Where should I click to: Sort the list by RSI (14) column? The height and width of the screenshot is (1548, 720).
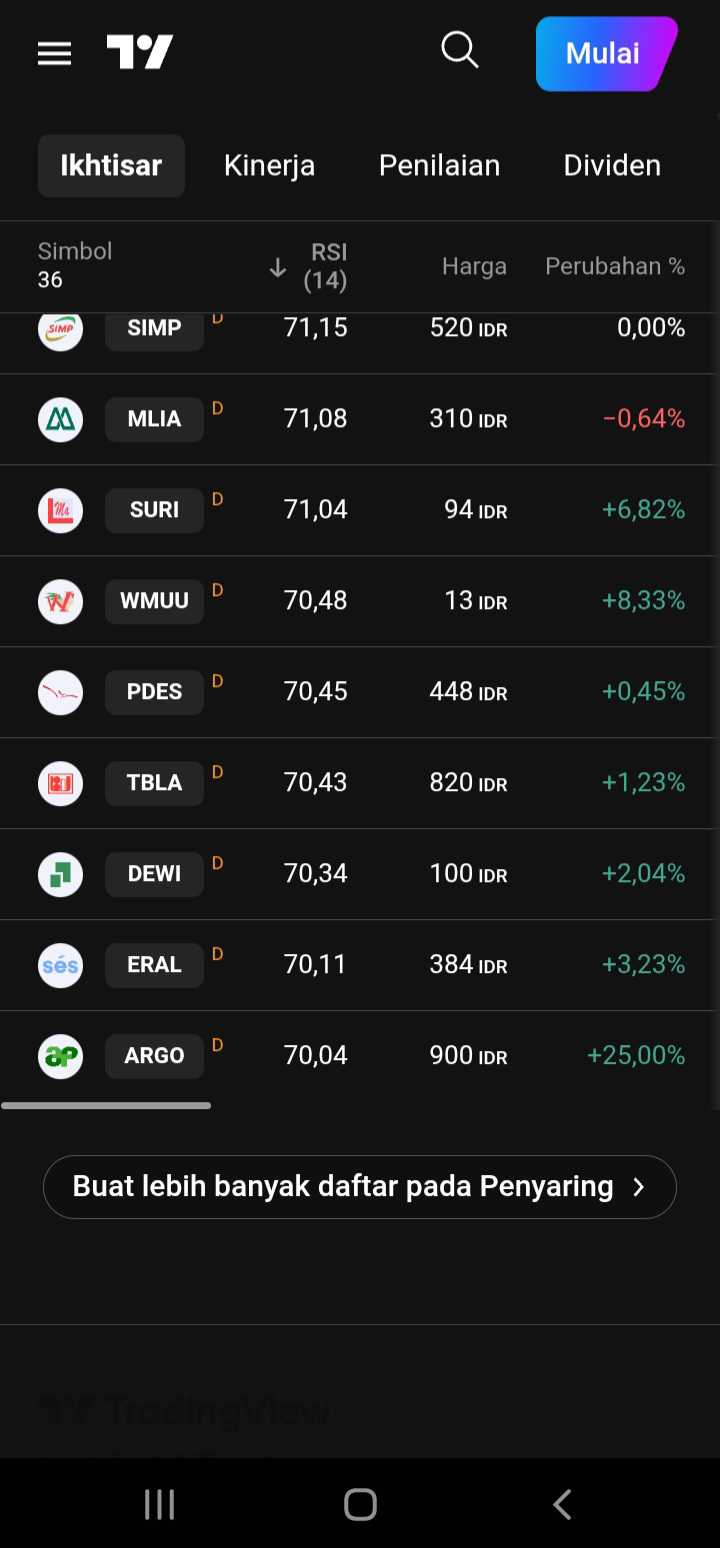pos(309,267)
